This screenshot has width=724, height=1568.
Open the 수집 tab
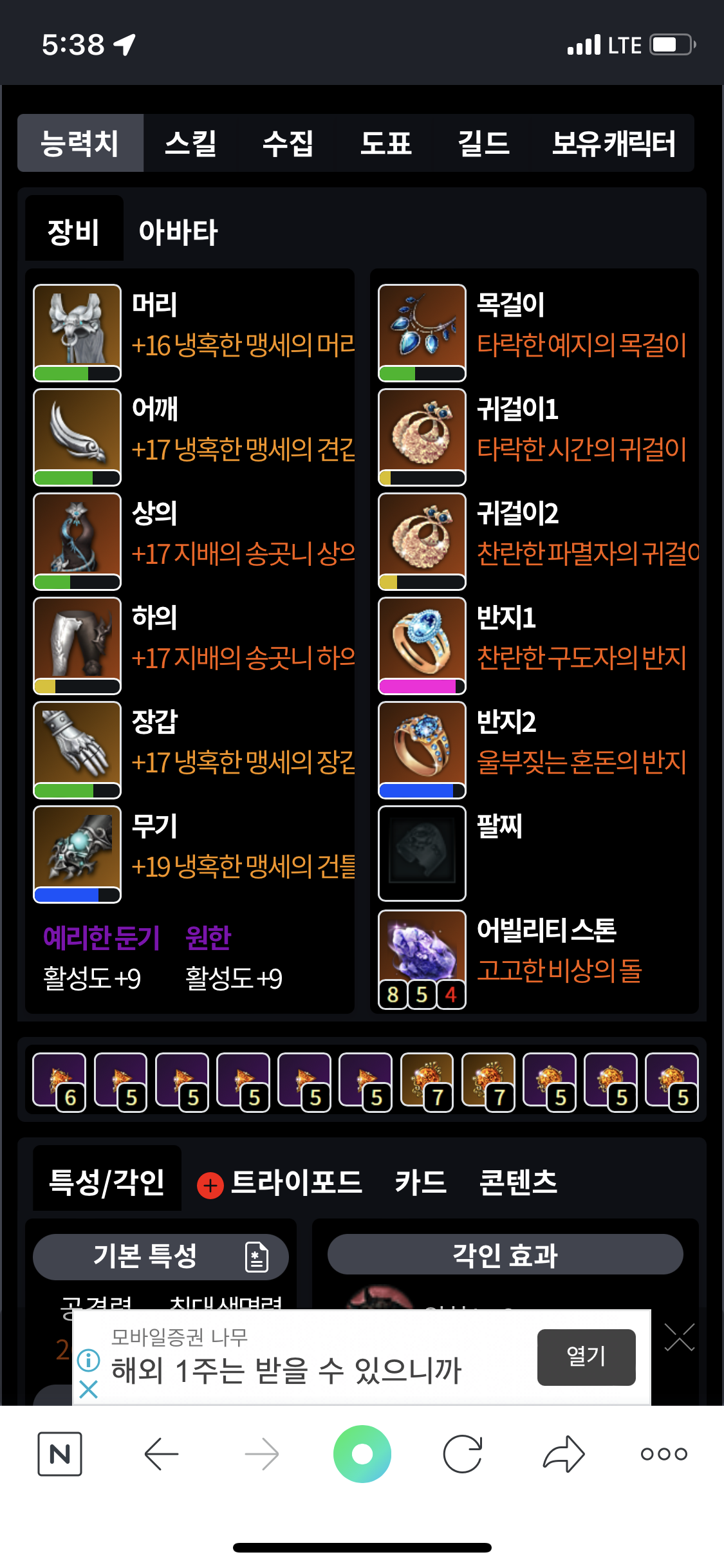pos(288,143)
